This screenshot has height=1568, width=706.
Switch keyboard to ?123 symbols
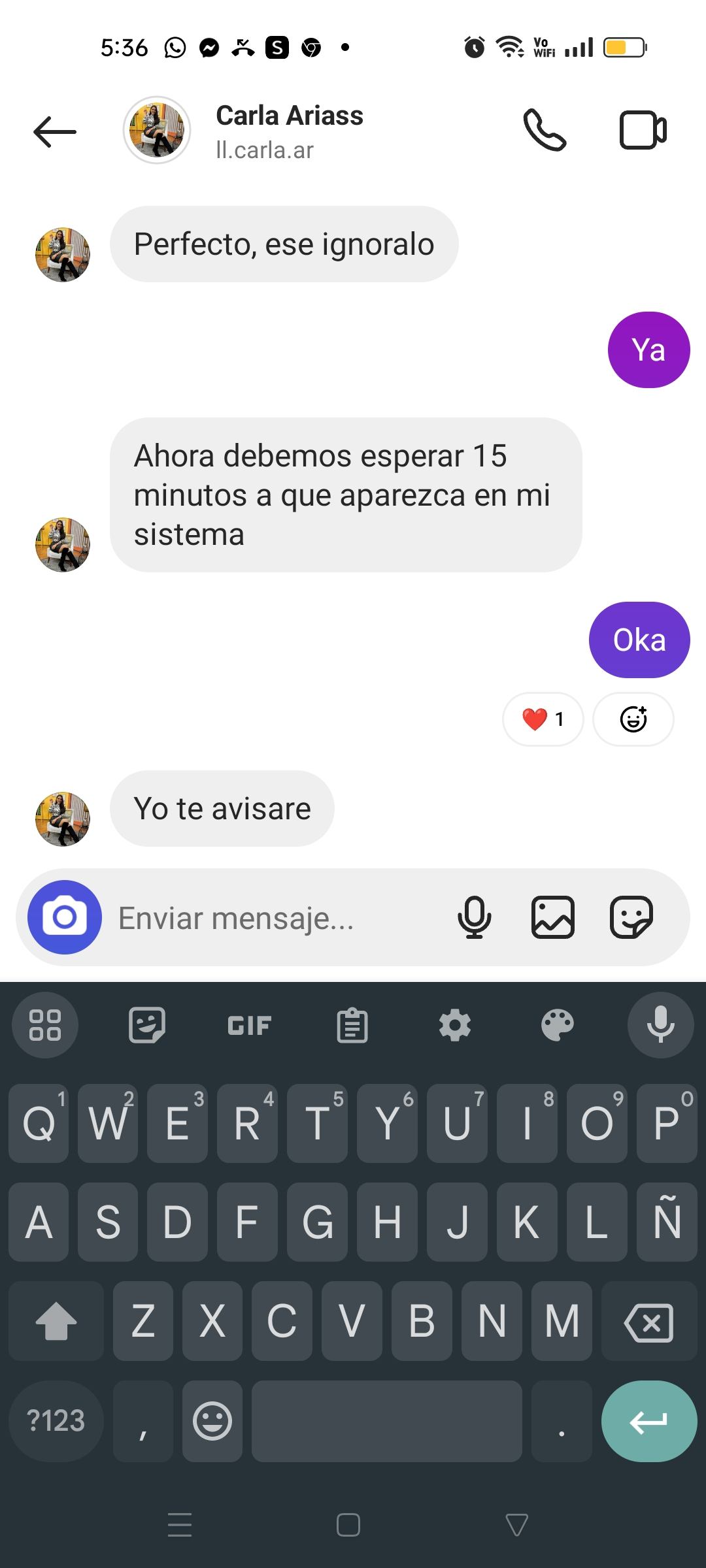click(x=56, y=1421)
